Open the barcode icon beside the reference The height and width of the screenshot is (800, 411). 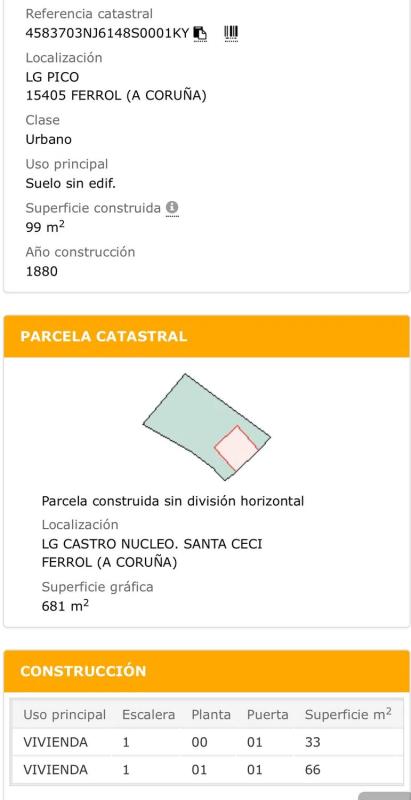(x=231, y=33)
